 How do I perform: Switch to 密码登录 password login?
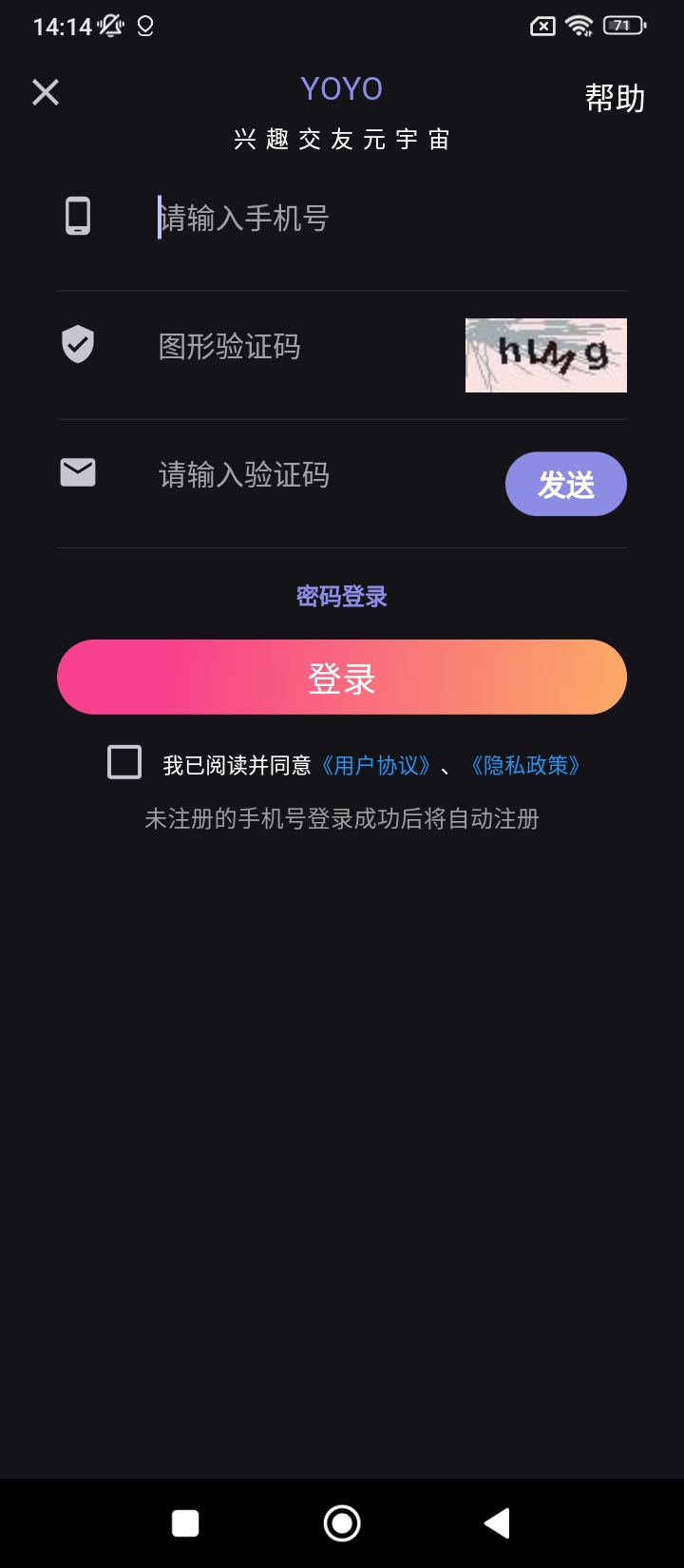tap(342, 597)
